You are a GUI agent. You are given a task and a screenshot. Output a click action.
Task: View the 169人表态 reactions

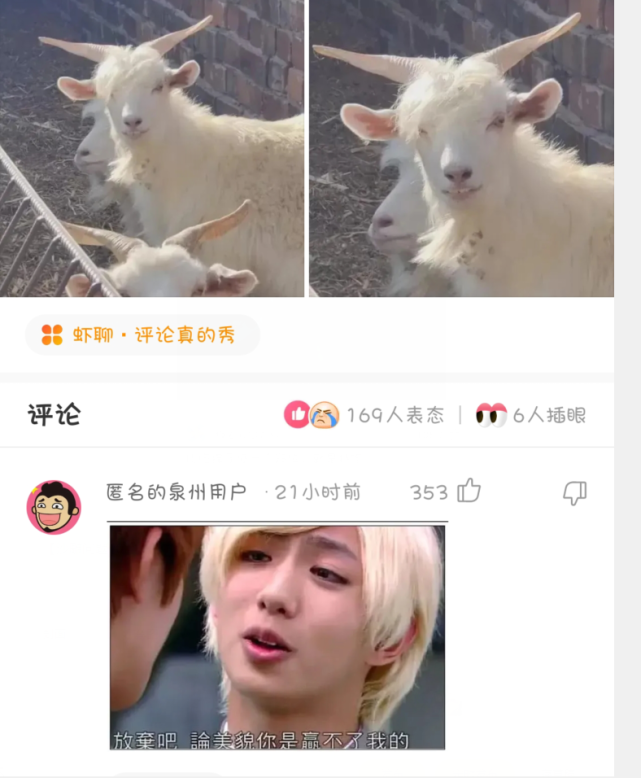click(x=366, y=415)
